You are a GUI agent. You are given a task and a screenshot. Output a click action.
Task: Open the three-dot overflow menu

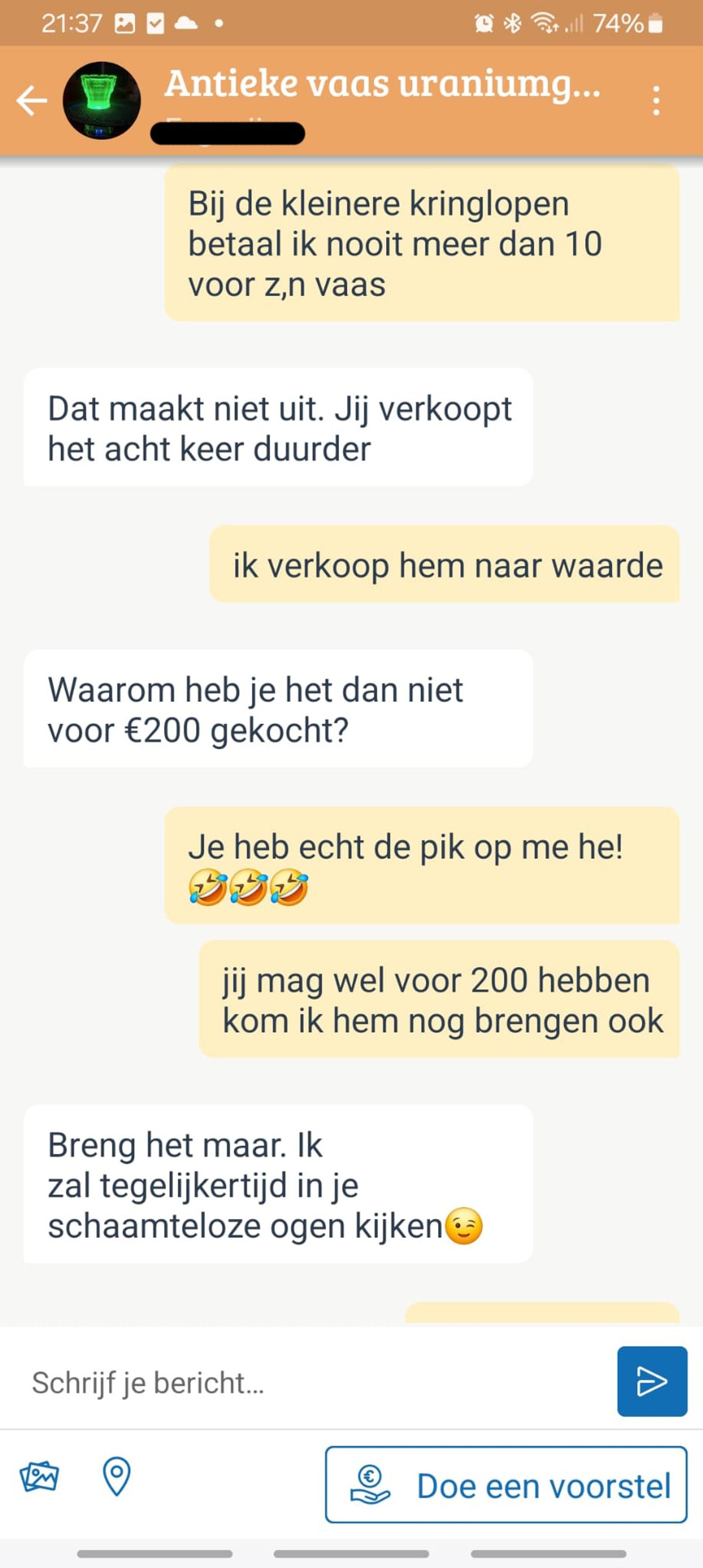coord(656,100)
